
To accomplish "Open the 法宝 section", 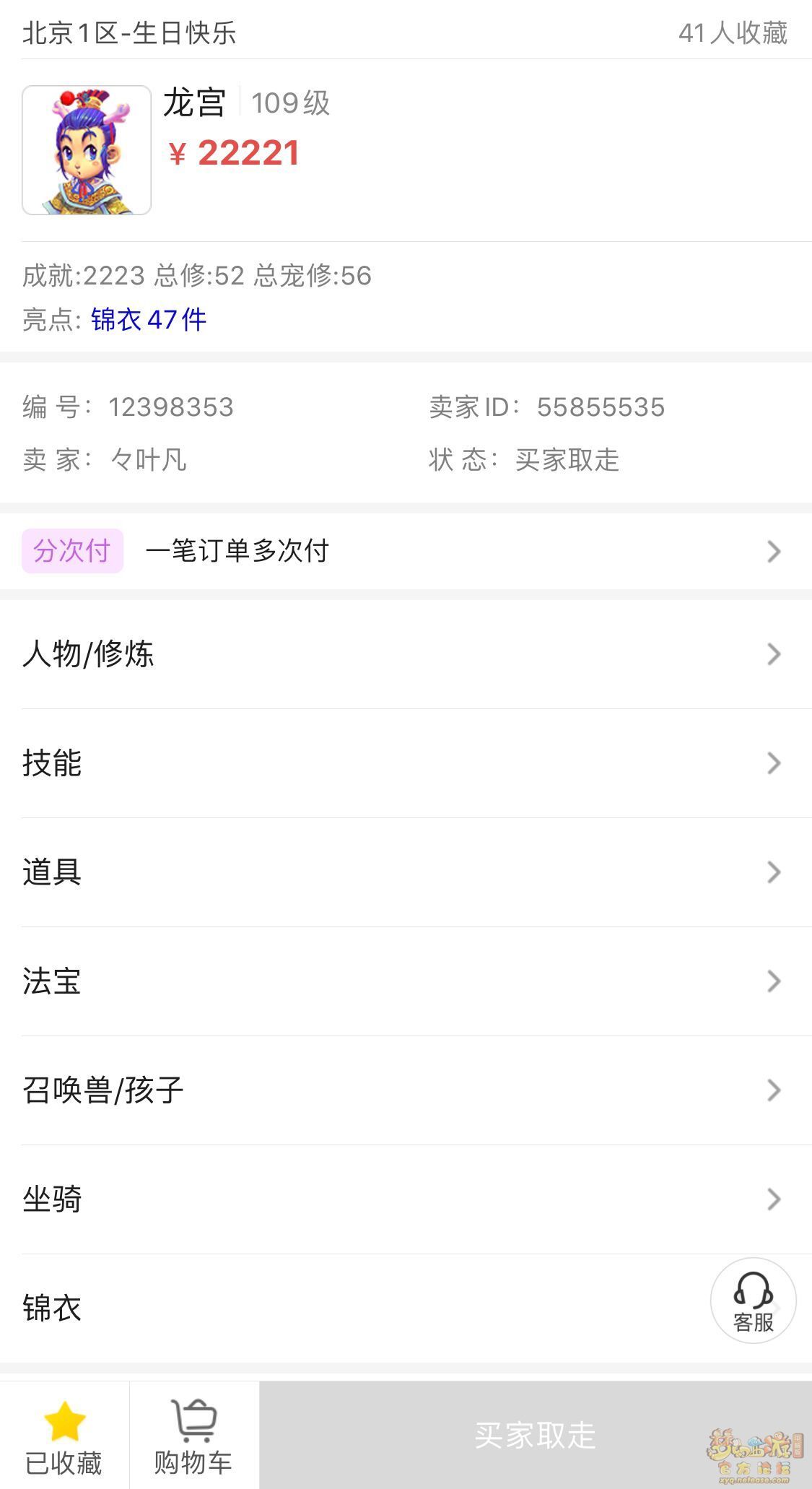I will tap(404, 981).
